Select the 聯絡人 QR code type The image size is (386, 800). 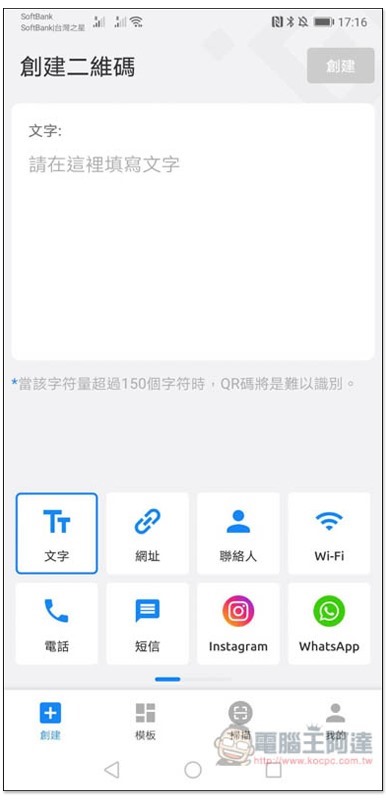pyautogui.click(x=238, y=533)
